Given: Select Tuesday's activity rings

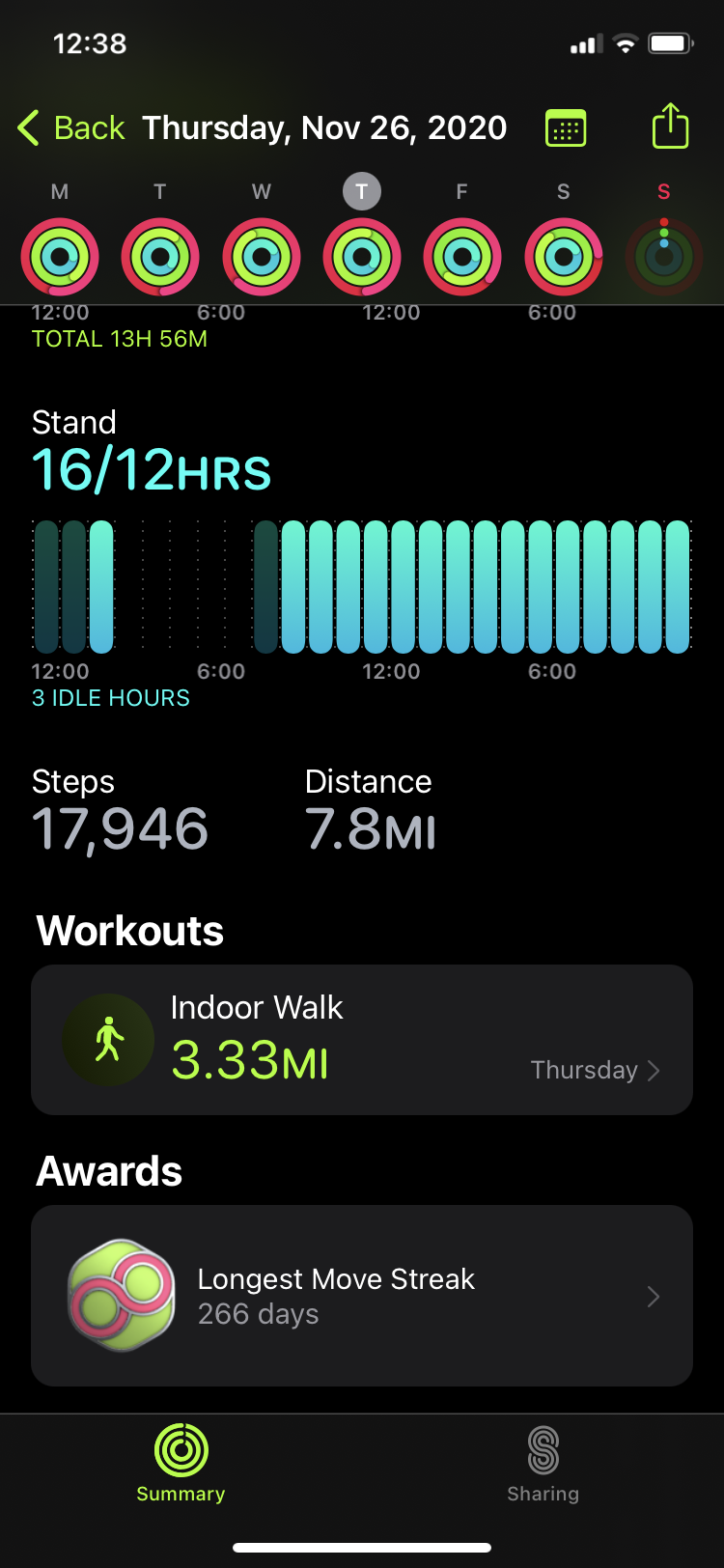Looking at the screenshot, I should click(160, 257).
